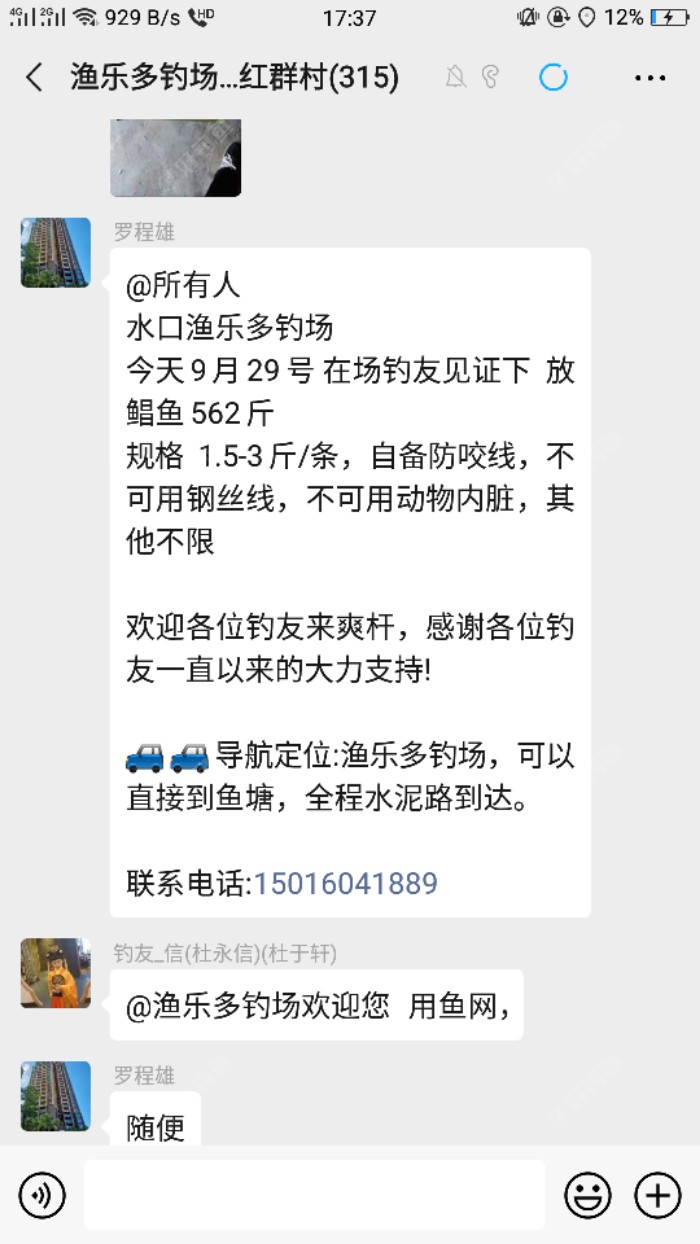This screenshot has height=1244, width=700.
Task: Open the plus attachment menu
Action: tap(657, 1195)
